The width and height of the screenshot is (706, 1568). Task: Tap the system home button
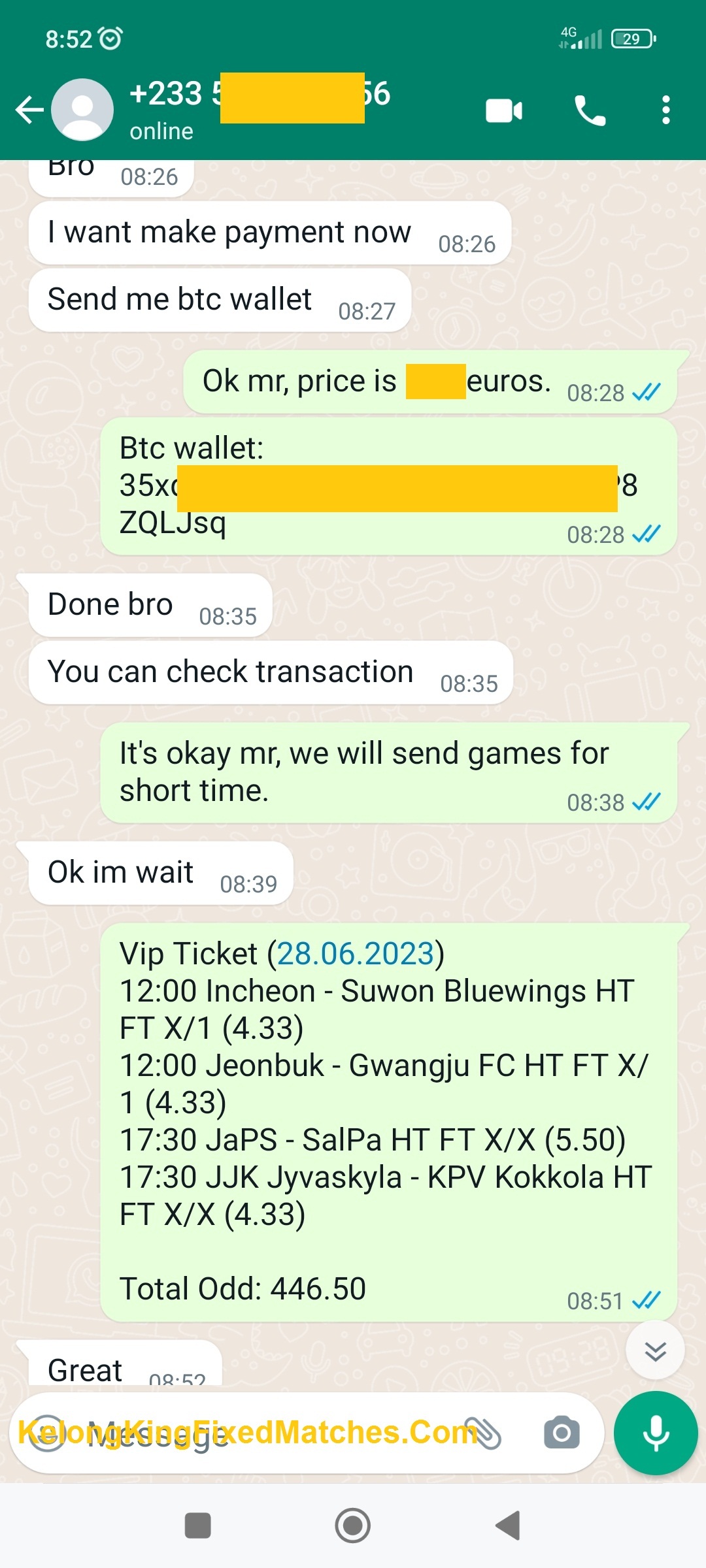353,1526
